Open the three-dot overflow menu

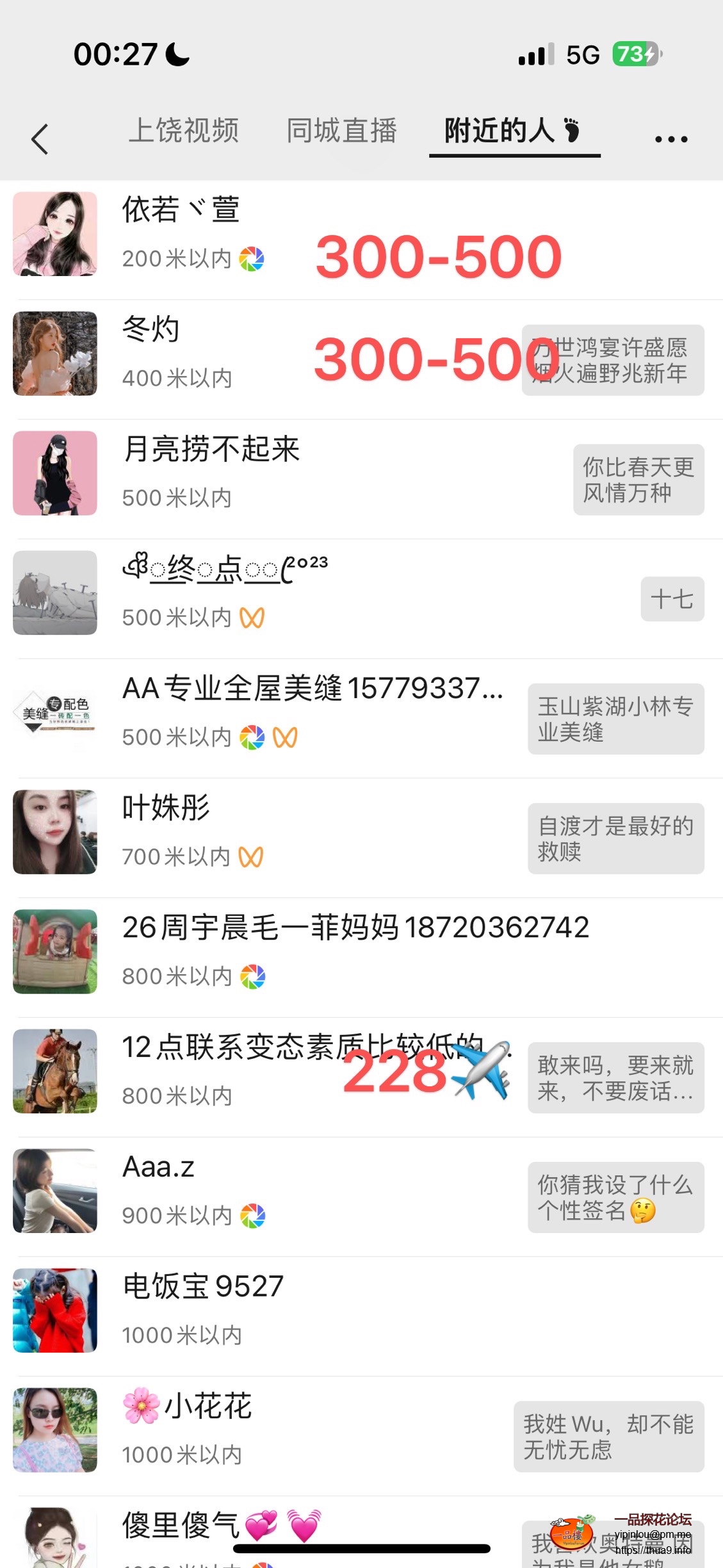click(670, 138)
